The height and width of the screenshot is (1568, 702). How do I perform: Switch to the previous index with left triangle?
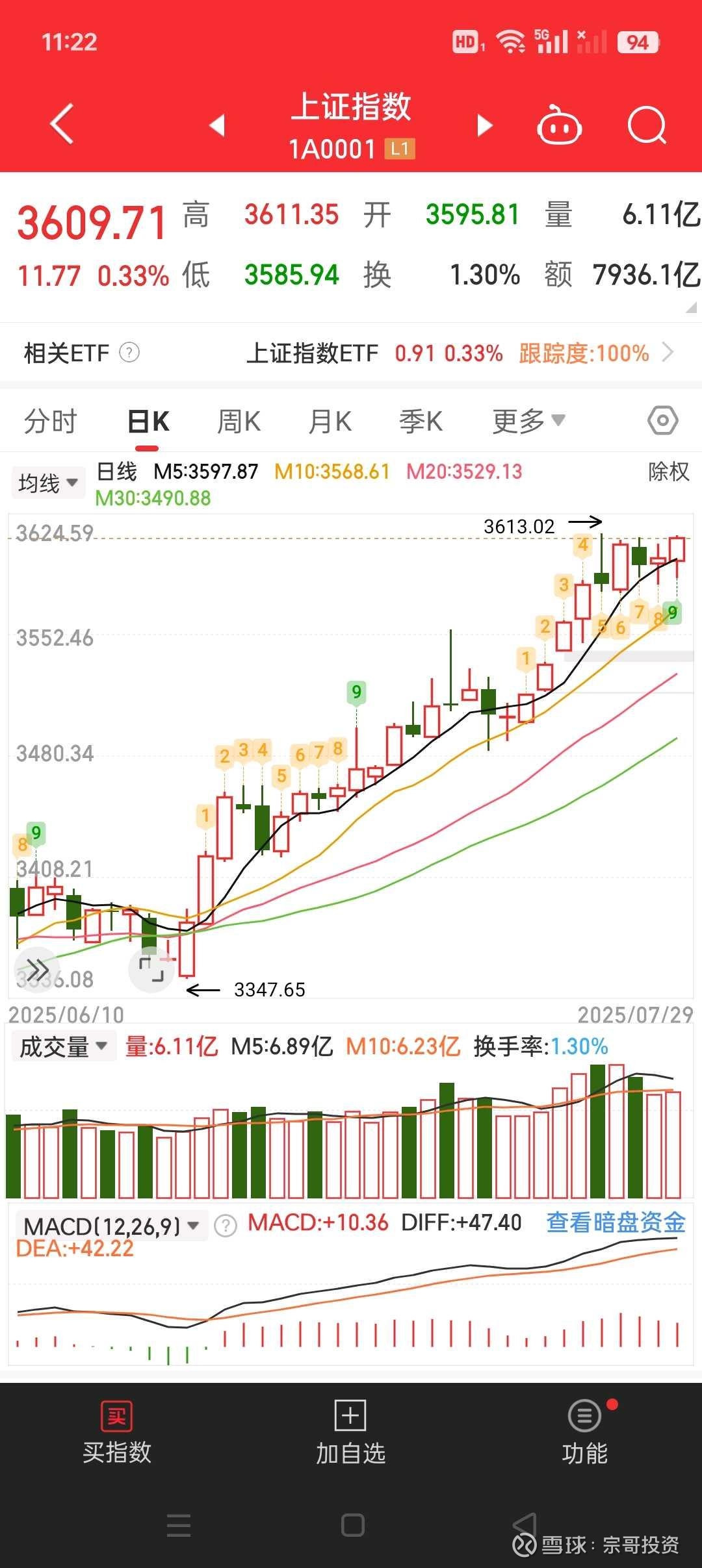(x=218, y=125)
